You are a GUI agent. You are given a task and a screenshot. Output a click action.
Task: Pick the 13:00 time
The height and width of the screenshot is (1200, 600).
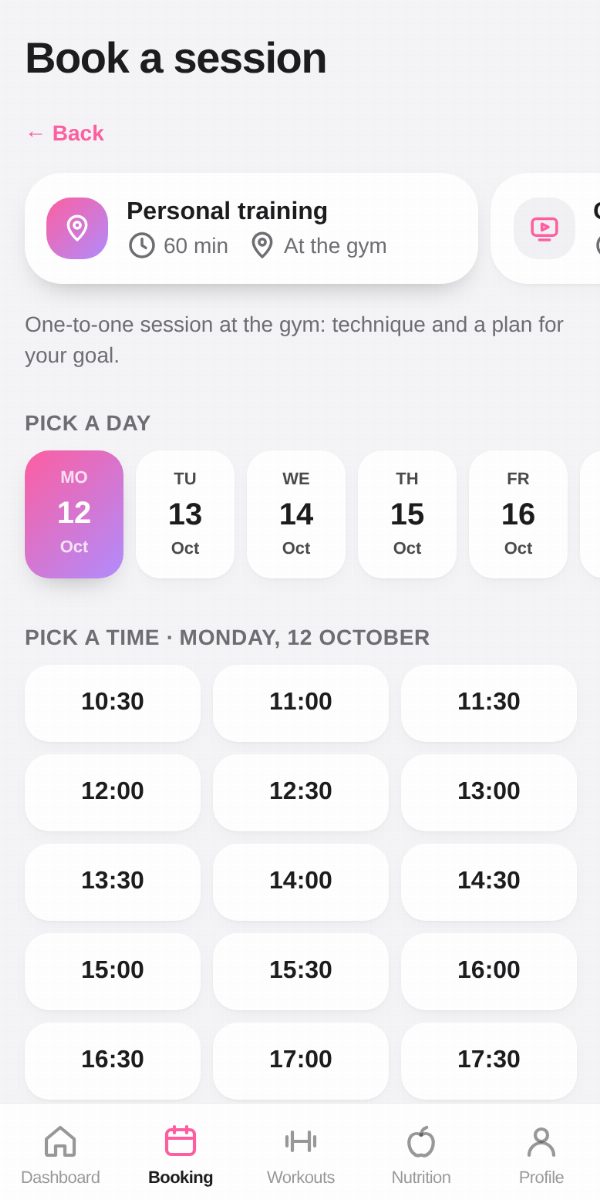(x=489, y=792)
